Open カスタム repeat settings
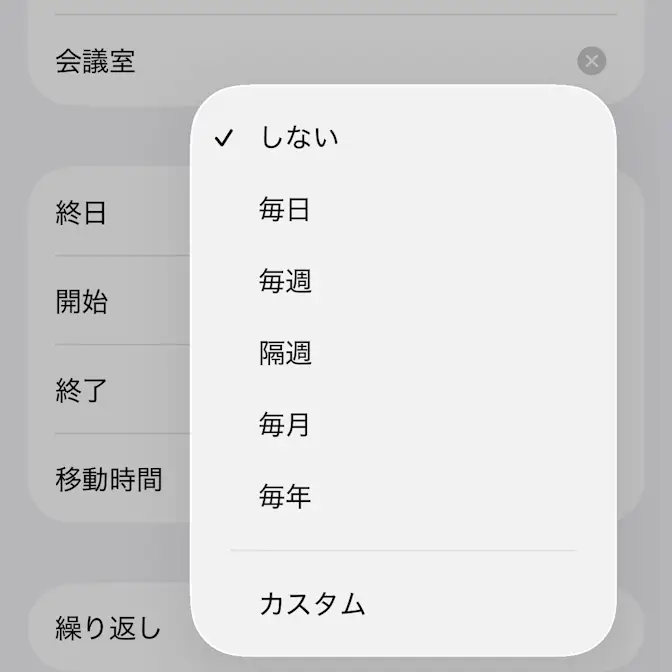Image resolution: width=672 pixels, height=672 pixels. (313, 604)
